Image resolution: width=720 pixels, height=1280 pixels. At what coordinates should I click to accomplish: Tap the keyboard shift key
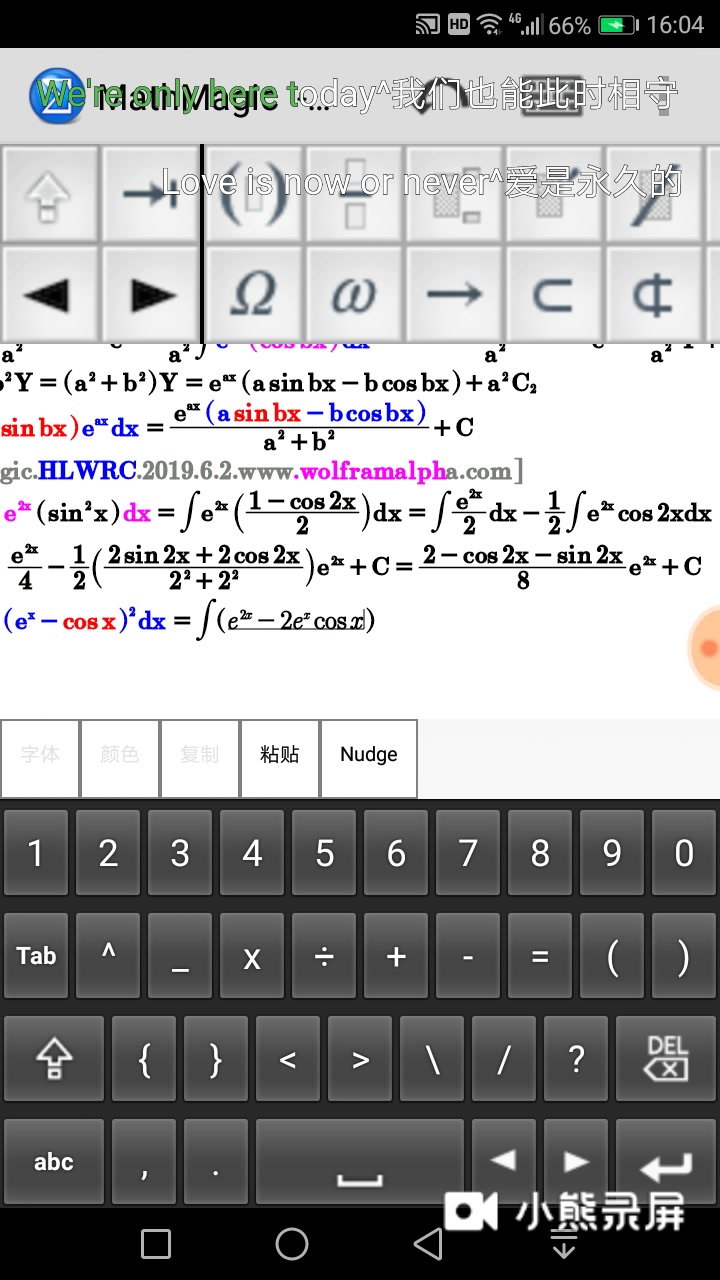[53, 1059]
